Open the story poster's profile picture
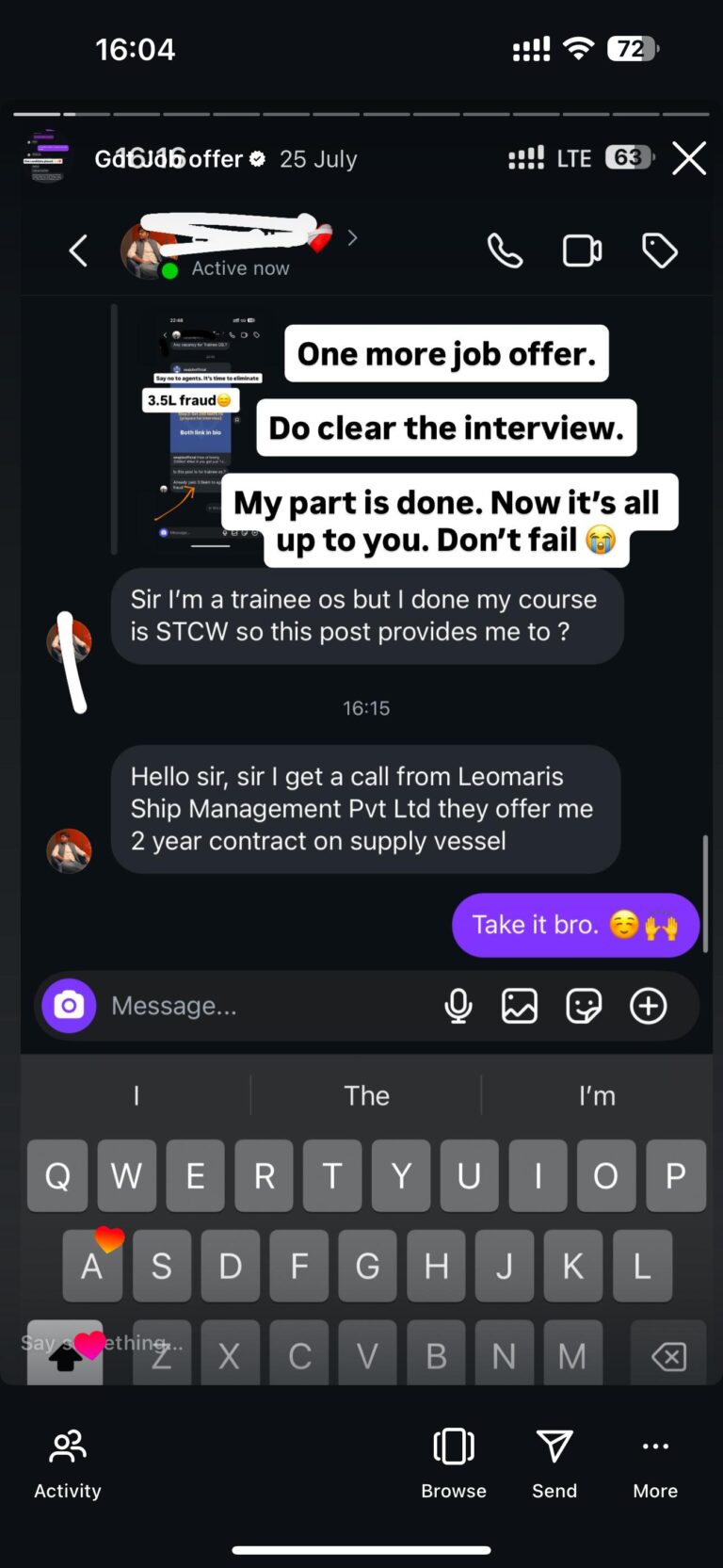The width and height of the screenshot is (723, 1568). tap(47, 157)
